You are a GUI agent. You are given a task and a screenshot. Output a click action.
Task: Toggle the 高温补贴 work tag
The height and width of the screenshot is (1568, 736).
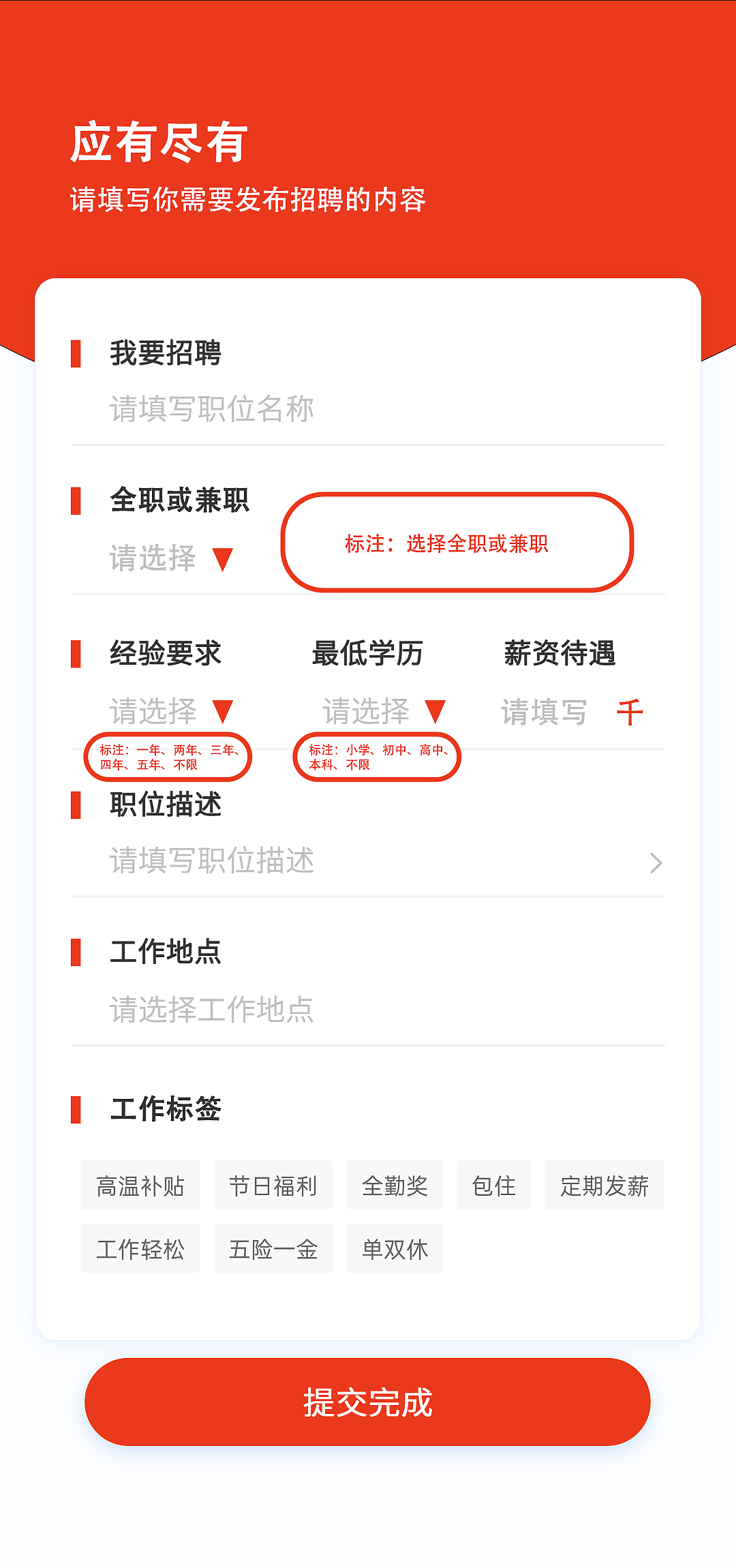(140, 1185)
